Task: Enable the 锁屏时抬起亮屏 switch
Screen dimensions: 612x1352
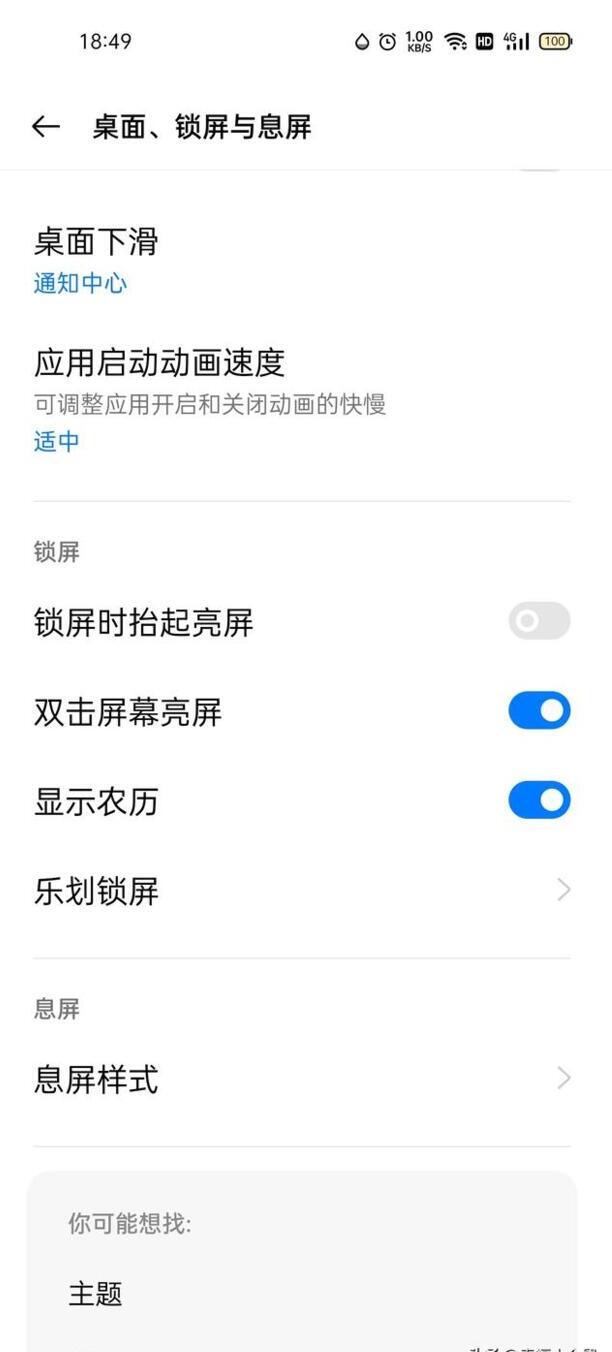Action: point(539,621)
